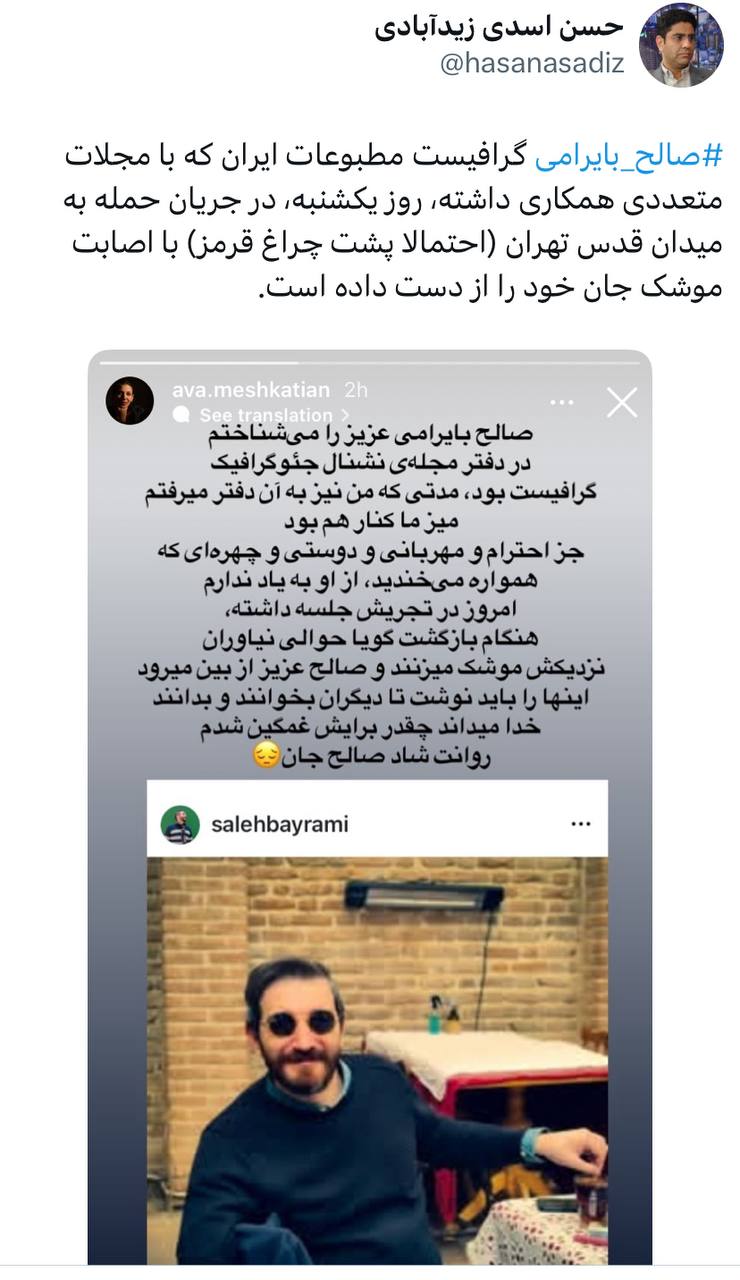The image size is (740, 1280).
Task: Open the @hasanasadiz profile handle
Action: click(x=532, y=64)
